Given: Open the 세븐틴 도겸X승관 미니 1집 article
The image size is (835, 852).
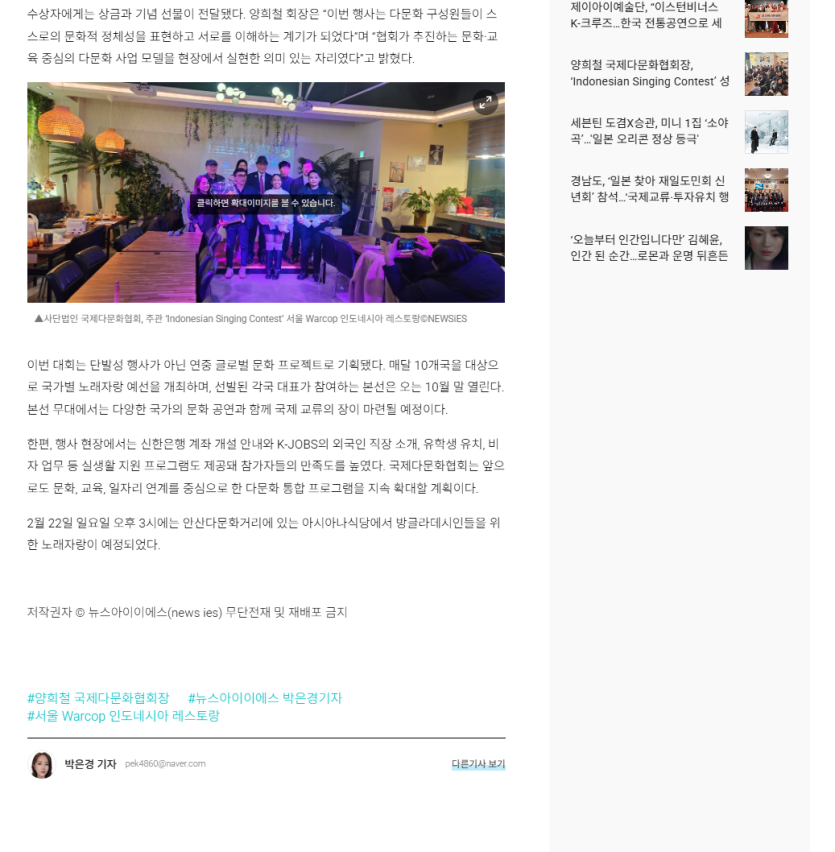Looking at the screenshot, I should pyautogui.click(x=649, y=131).
